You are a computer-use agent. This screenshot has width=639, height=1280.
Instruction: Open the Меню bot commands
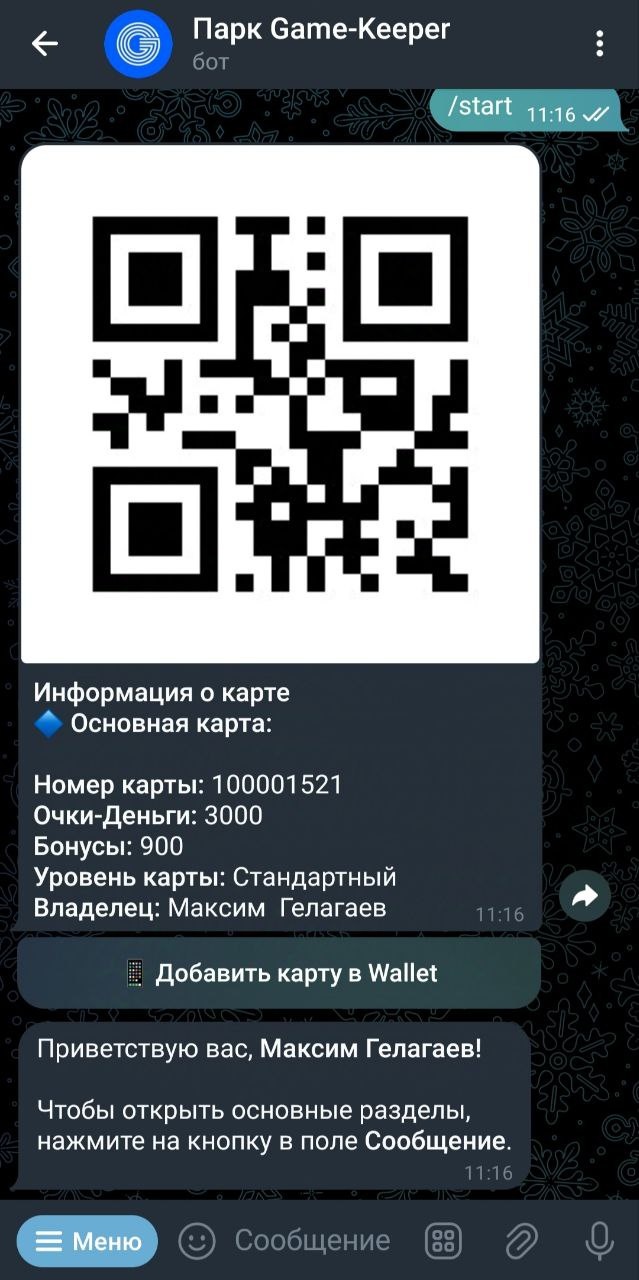[x=87, y=1242]
